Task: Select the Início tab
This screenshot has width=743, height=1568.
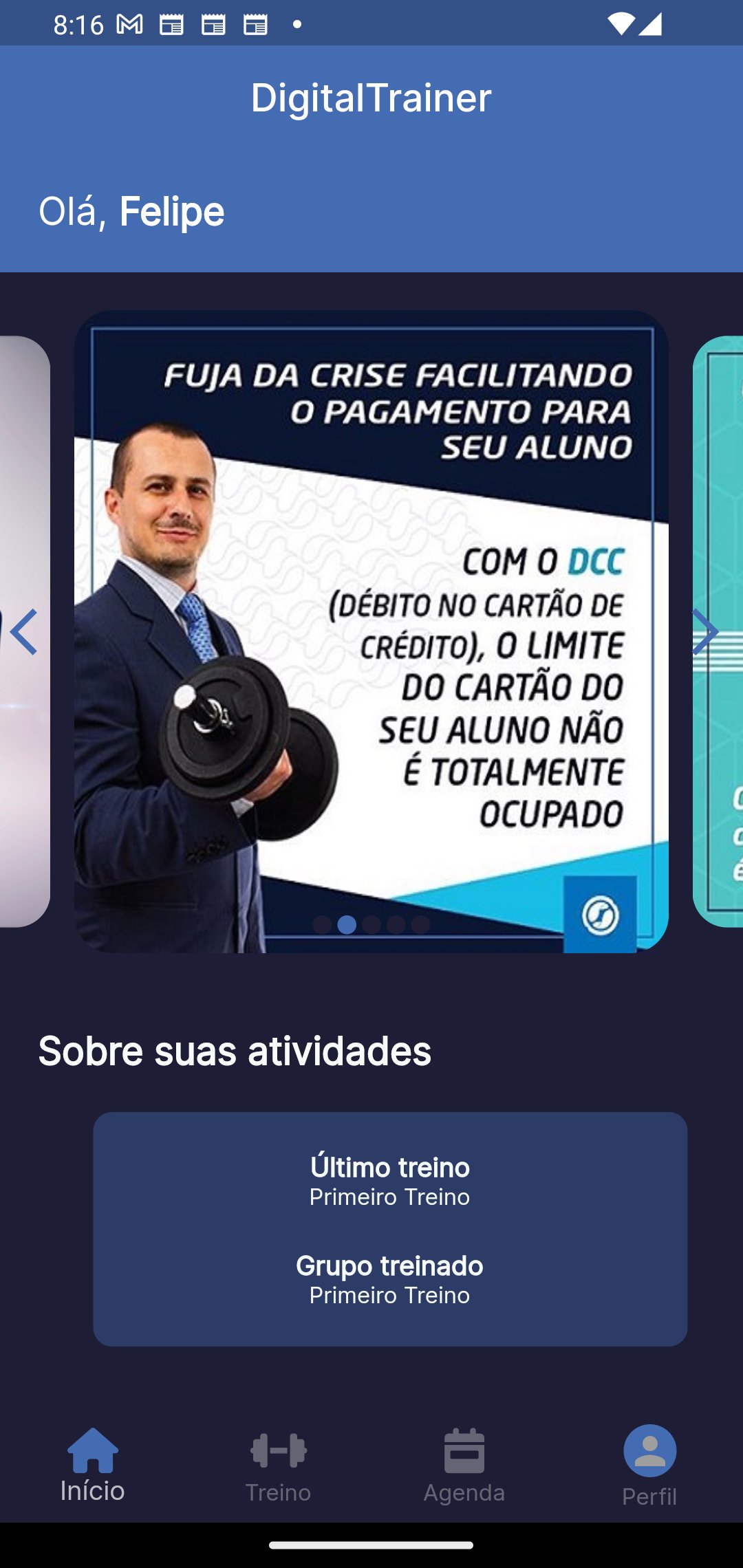Action: (92, 1465)
